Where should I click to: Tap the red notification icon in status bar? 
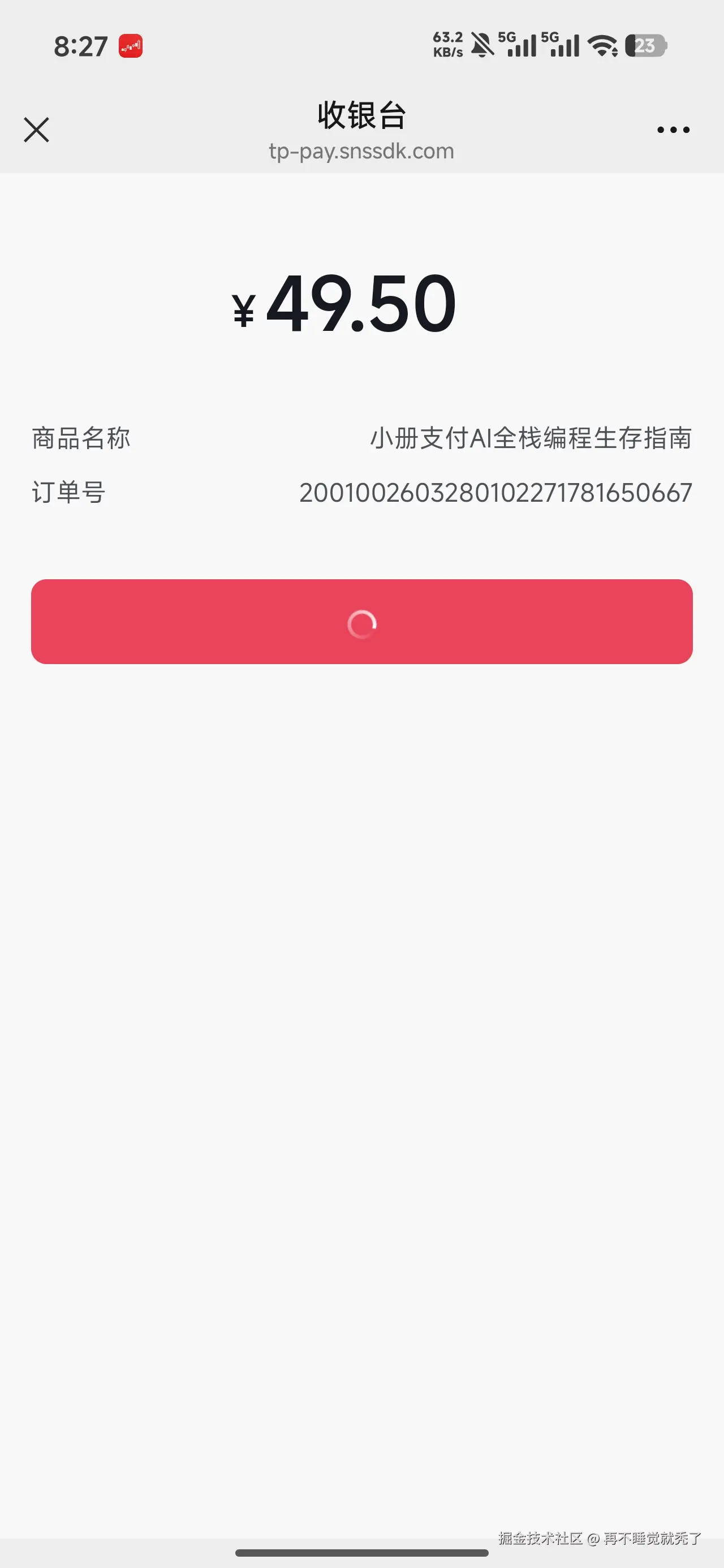point(130,46)
